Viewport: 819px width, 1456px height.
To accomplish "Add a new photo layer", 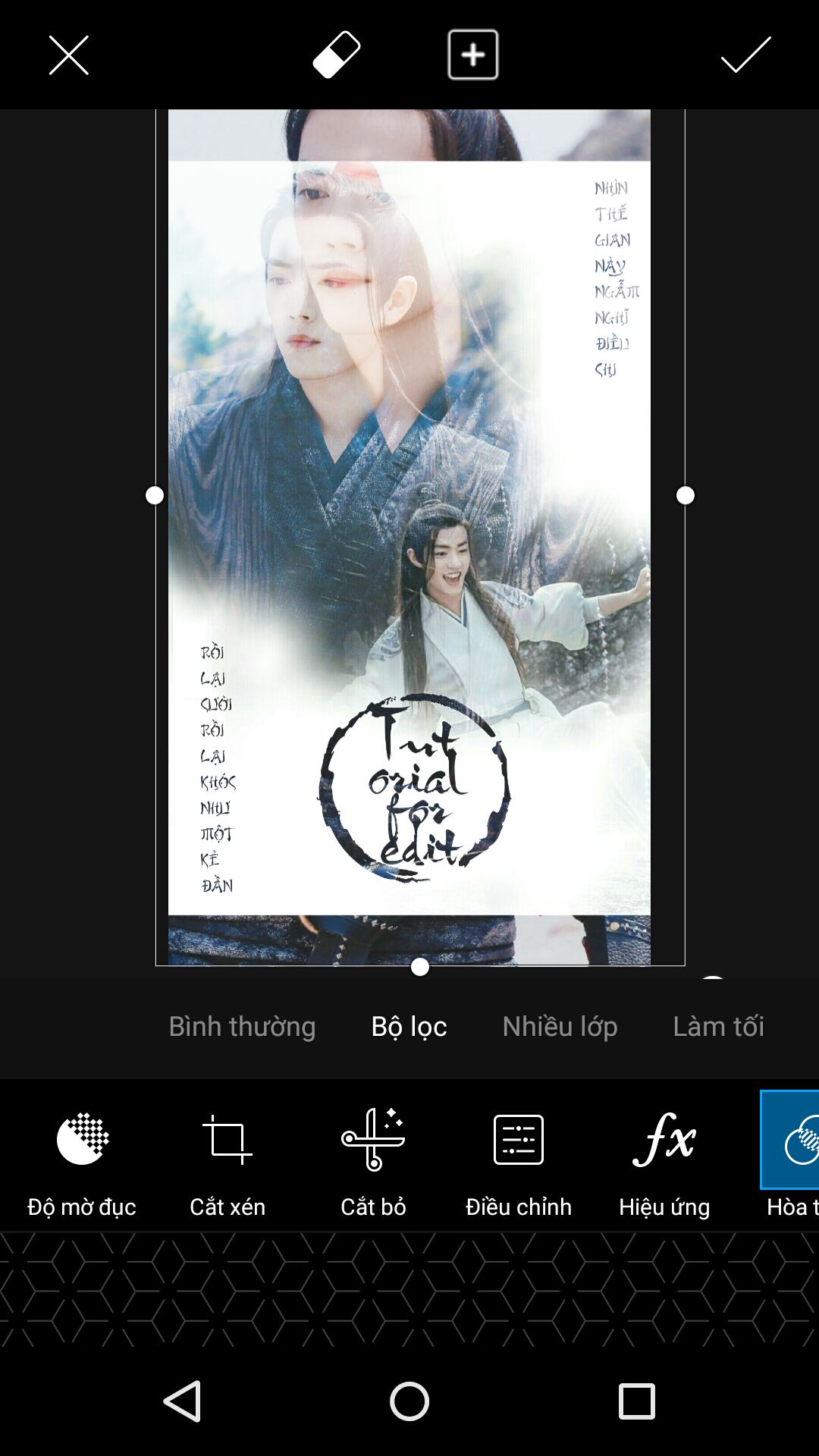I will [x=473, y=55].
